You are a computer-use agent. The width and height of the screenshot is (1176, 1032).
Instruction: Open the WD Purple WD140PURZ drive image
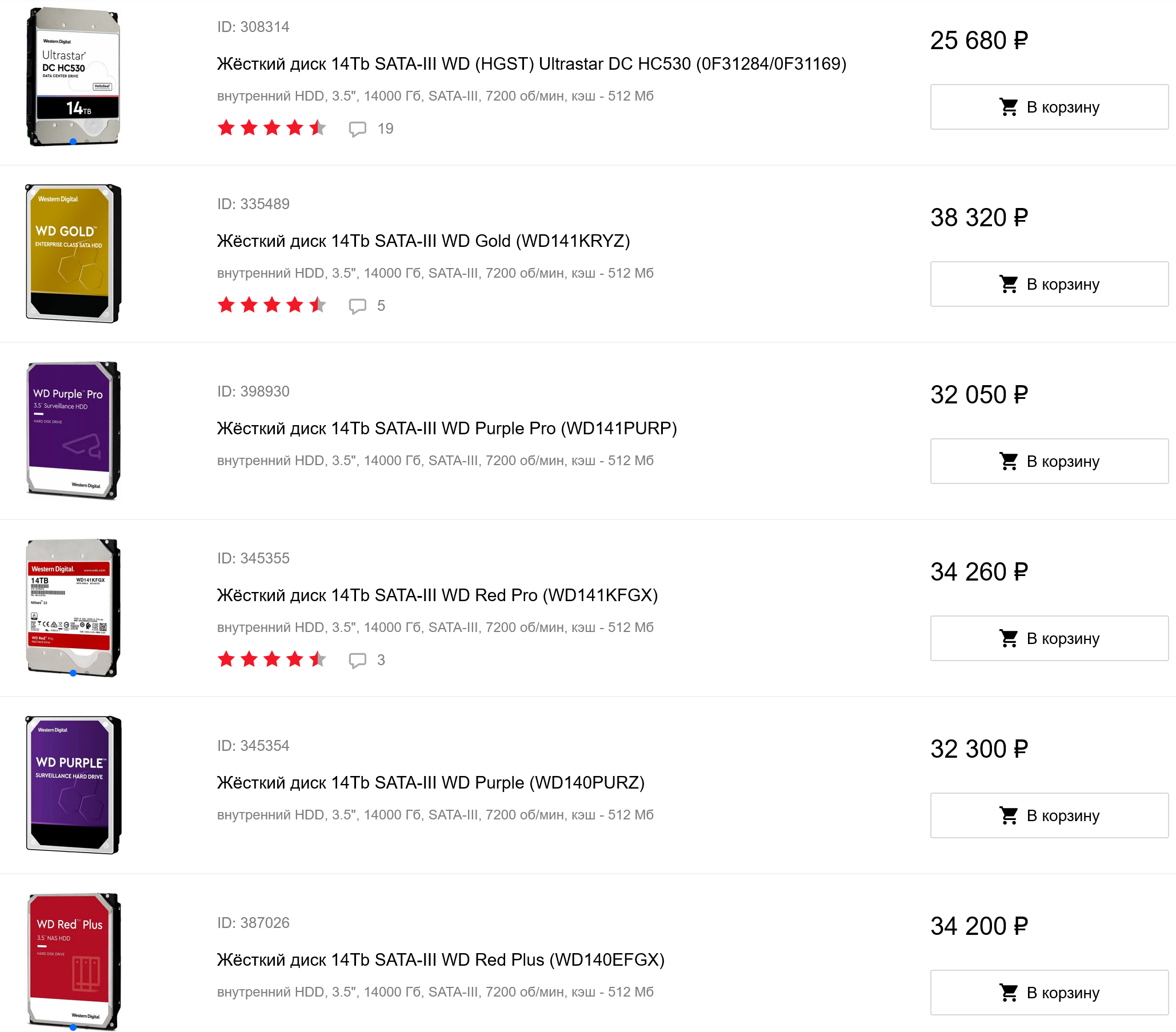73,785
